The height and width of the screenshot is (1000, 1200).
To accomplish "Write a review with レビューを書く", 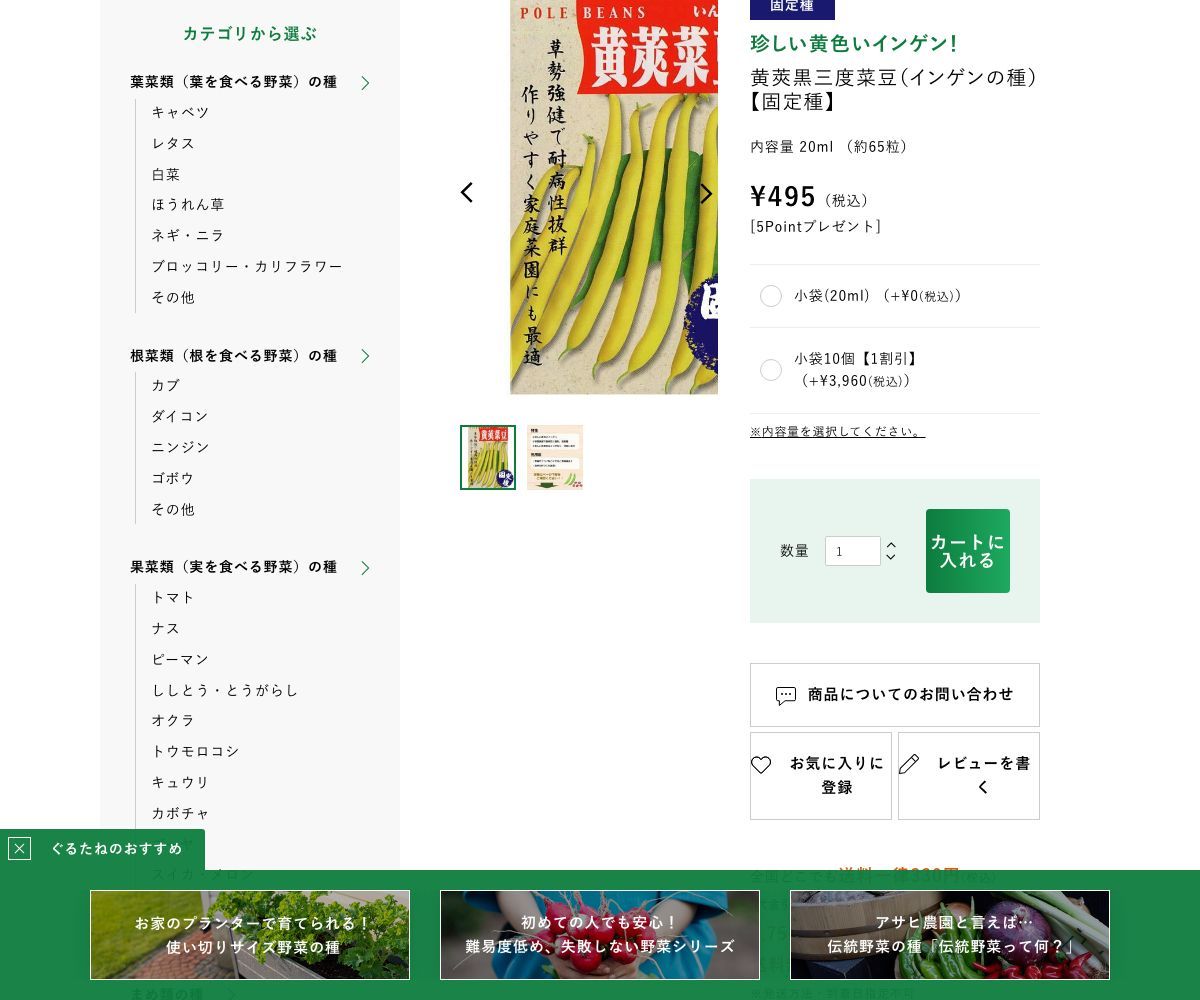I will (968, 776).
